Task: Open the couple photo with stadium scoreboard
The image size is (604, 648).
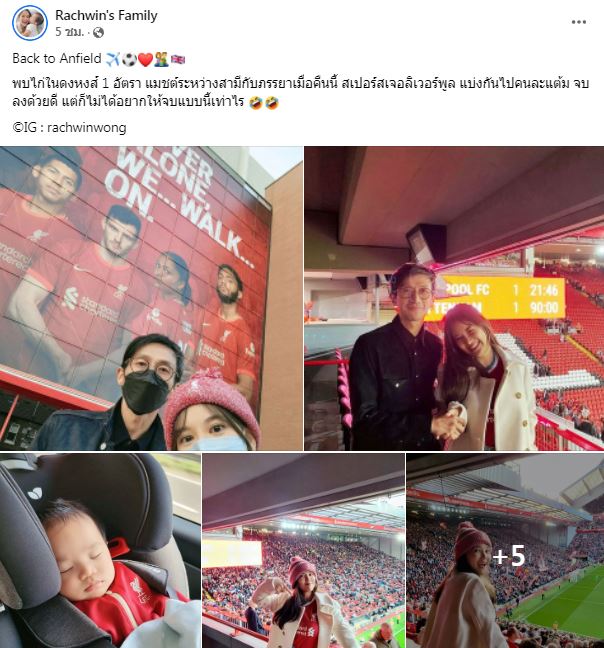Action: click(x=454, y=298)
